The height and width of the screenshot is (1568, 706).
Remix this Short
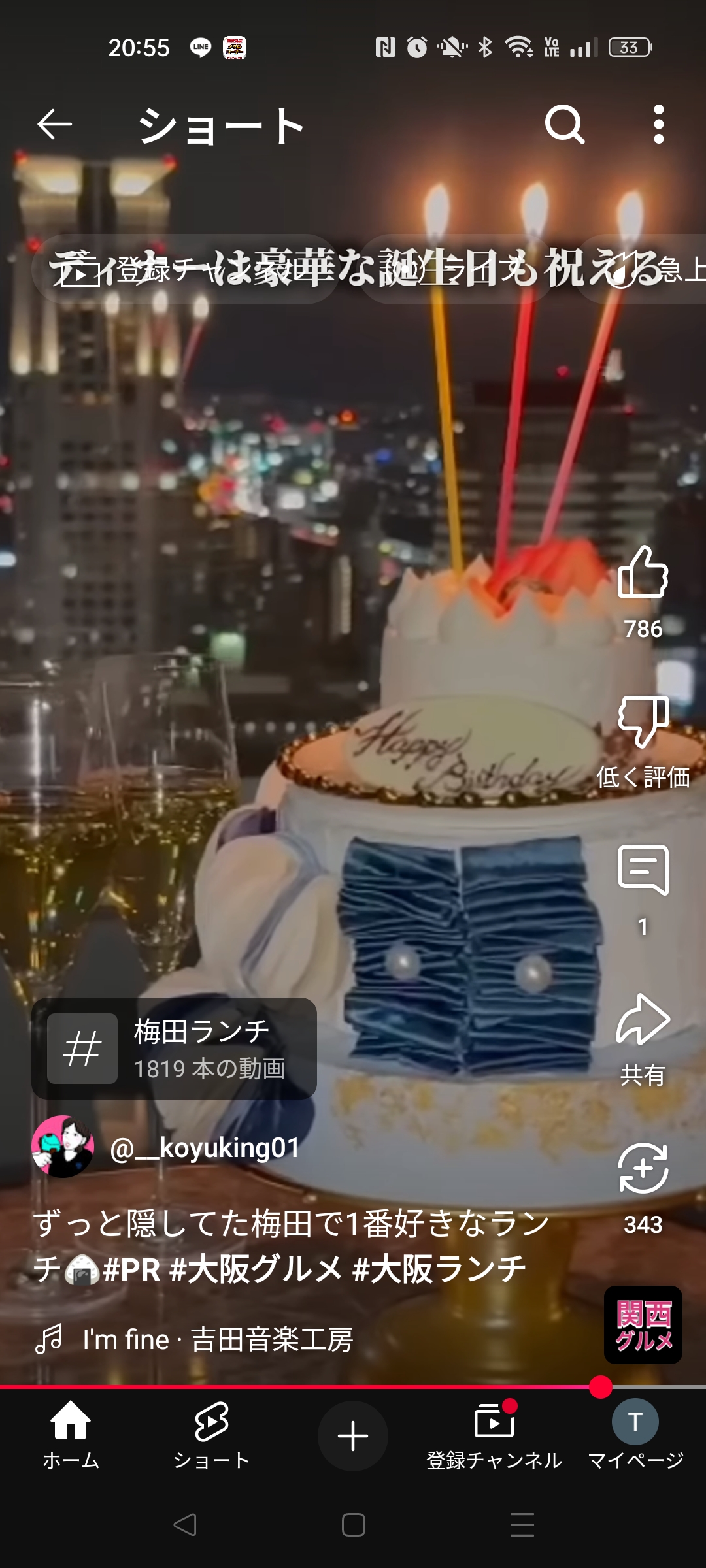click(643, 1169)
